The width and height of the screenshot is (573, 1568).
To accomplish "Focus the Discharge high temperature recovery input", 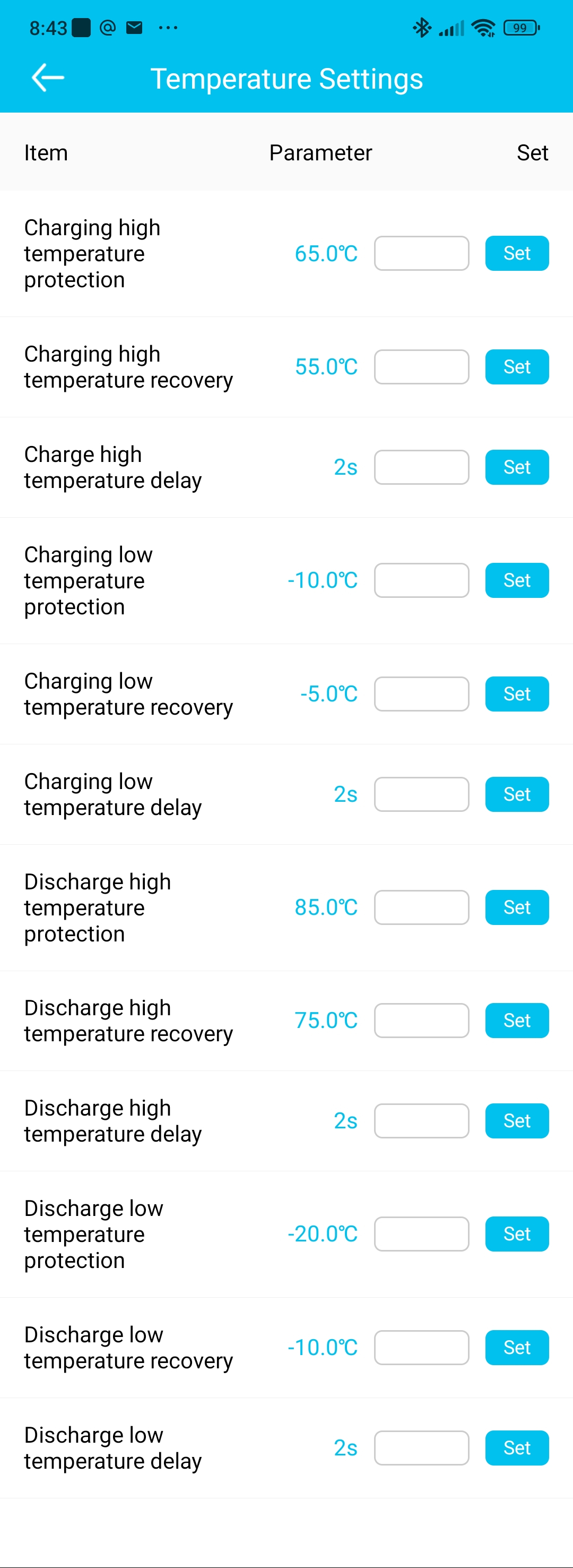I will click(x=421, y=1021).
